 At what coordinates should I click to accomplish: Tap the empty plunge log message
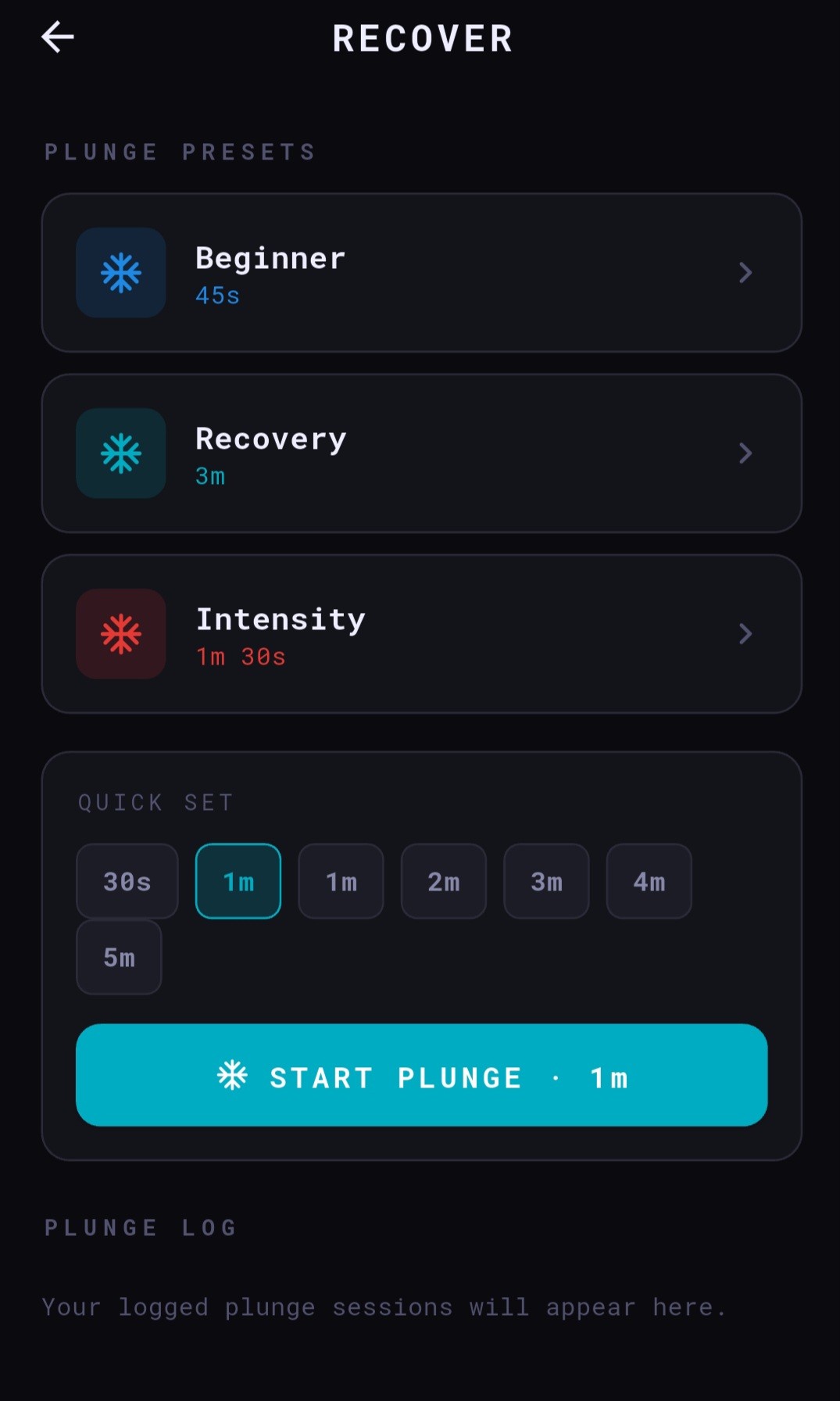pos(384,1306)
